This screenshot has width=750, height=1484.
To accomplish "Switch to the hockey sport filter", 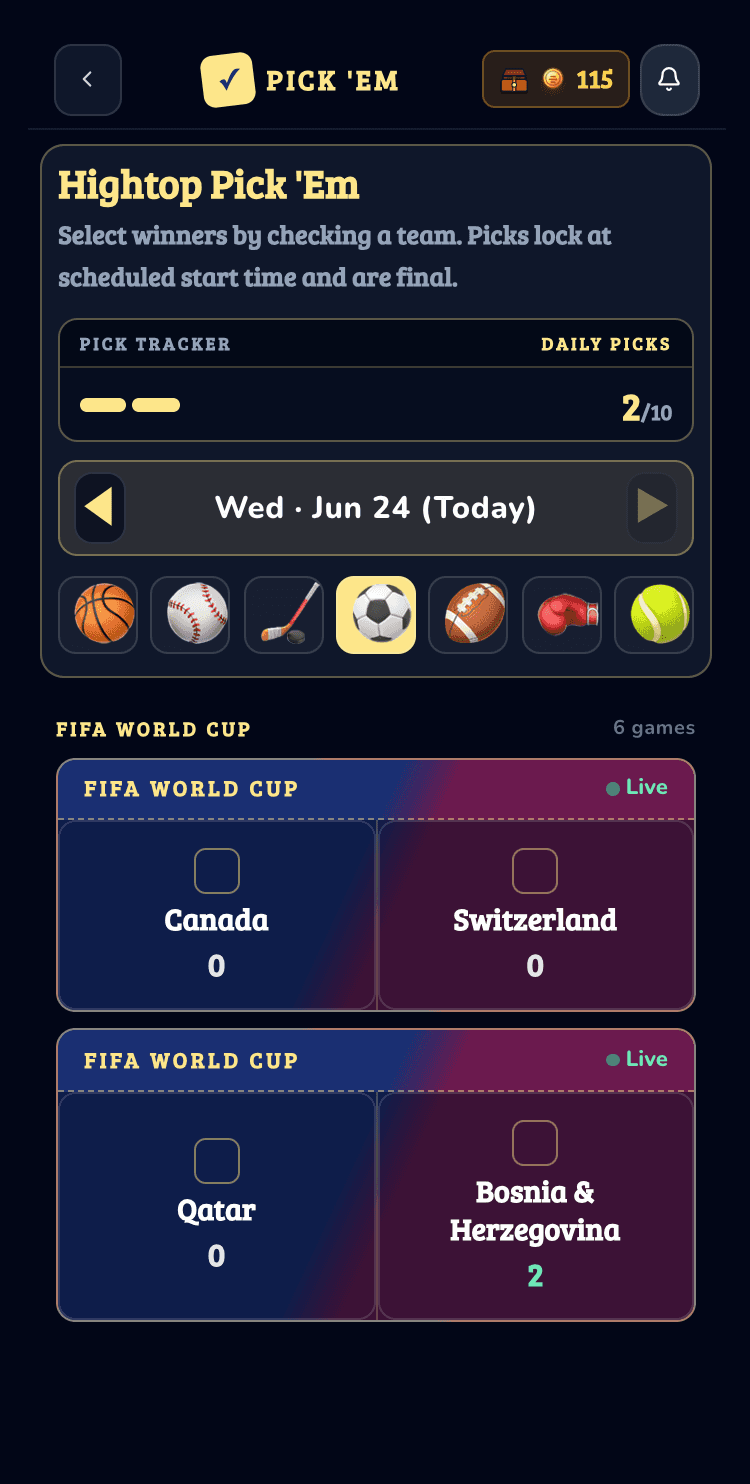I will [x=284, y=615].
